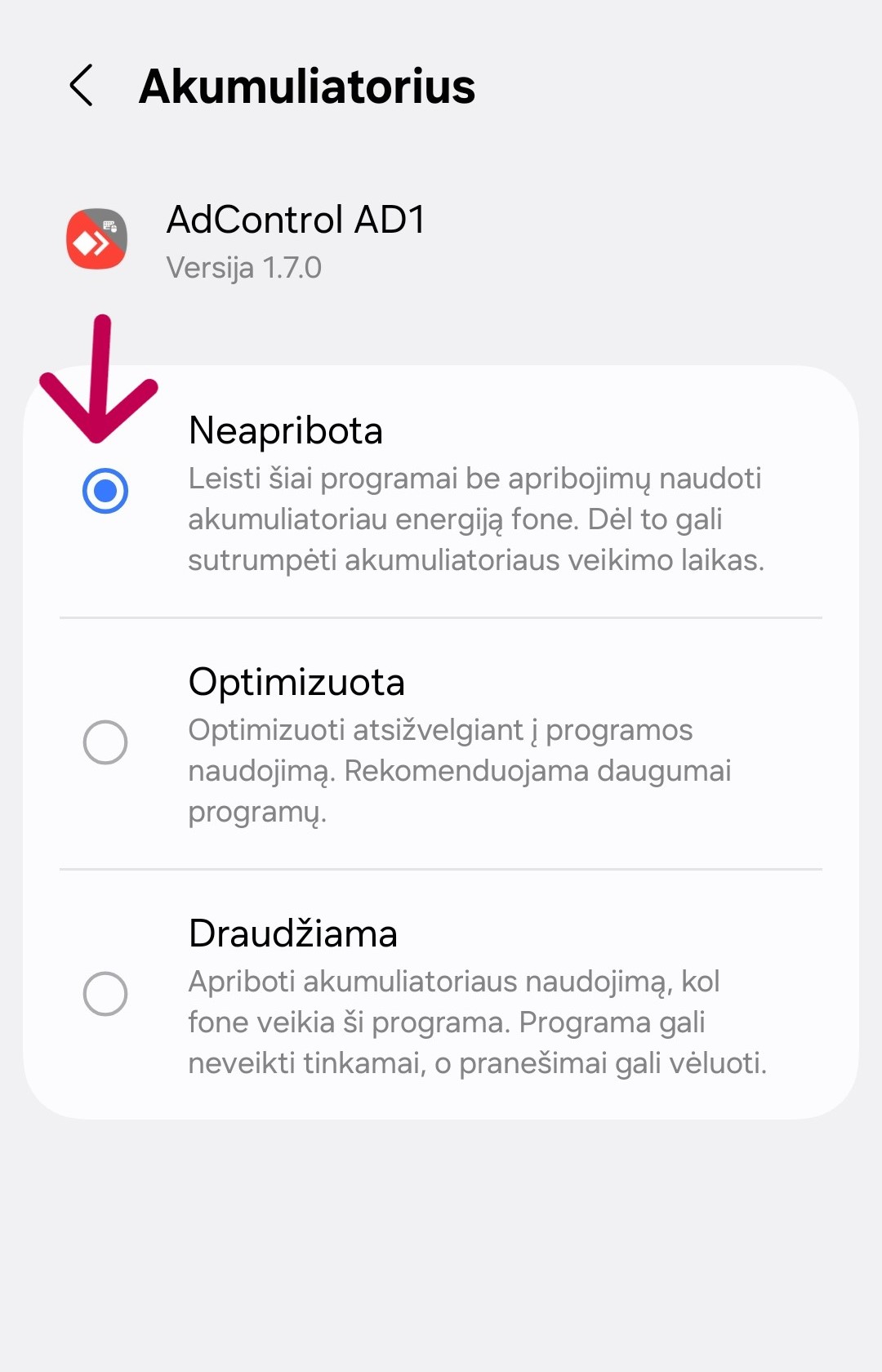Viewport: 882px width, 1372px height.
Task: Set battery usage to Draudžiama
Action: click(x=105, y=994)
